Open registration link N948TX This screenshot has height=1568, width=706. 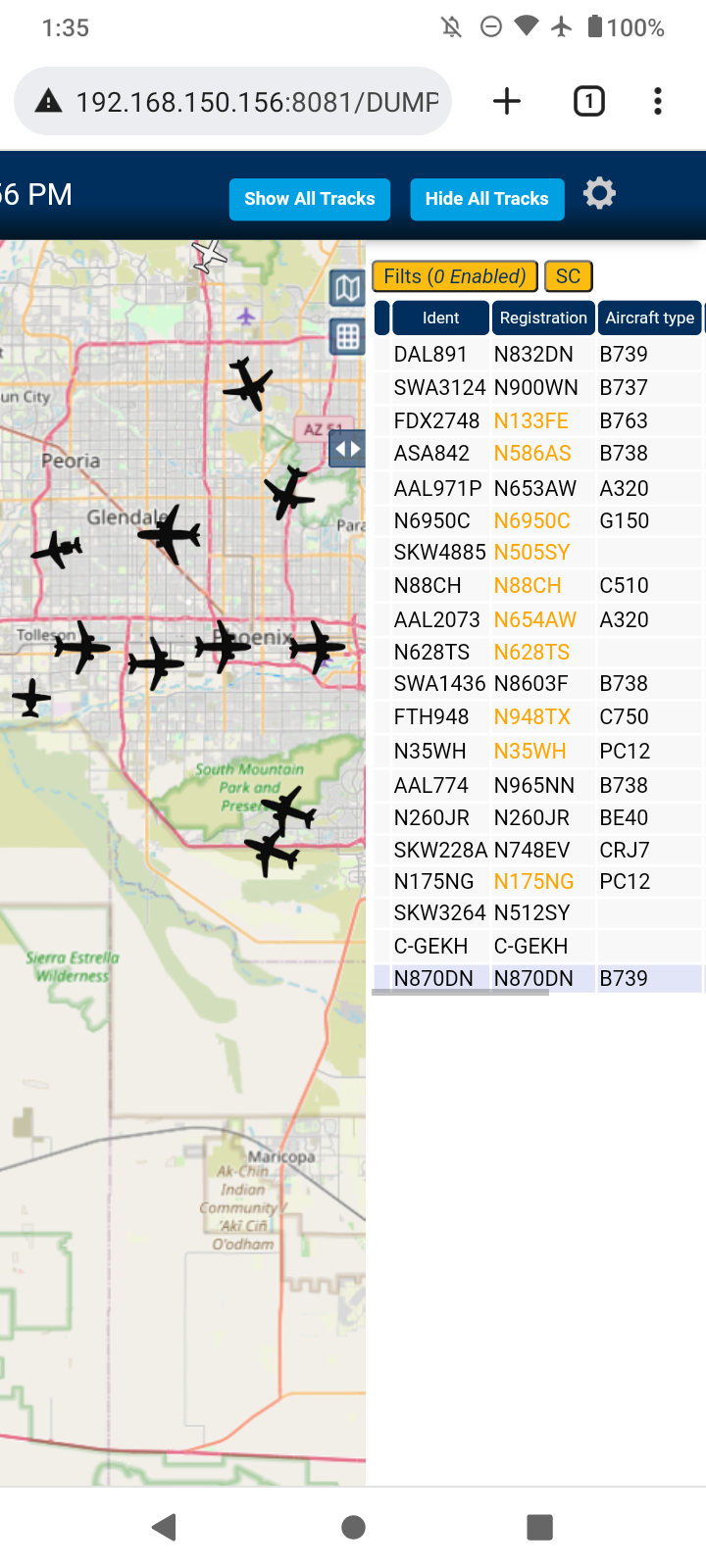click(532, 717)
